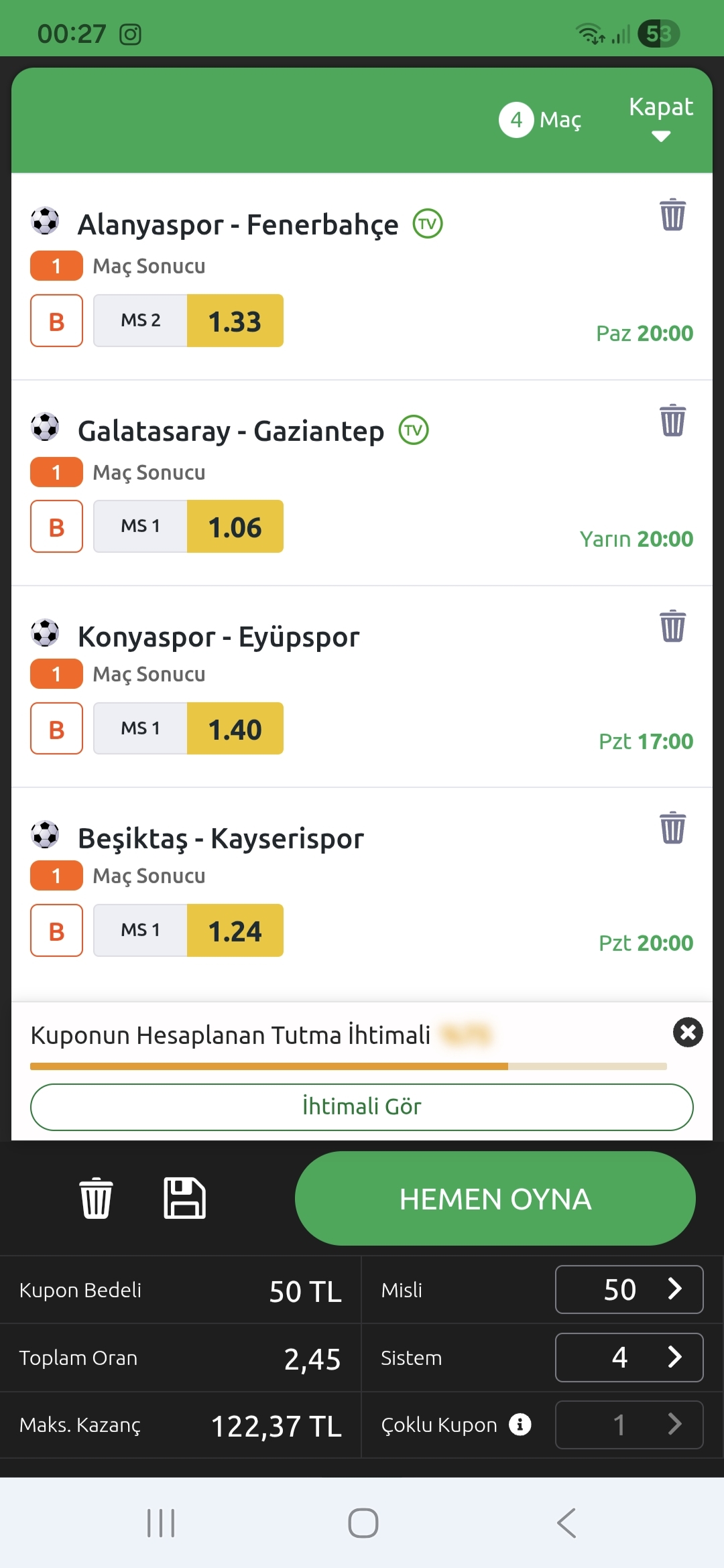Save the coupon with the diskette icon
724x1568 pixels.
[x=184, y=1198]
